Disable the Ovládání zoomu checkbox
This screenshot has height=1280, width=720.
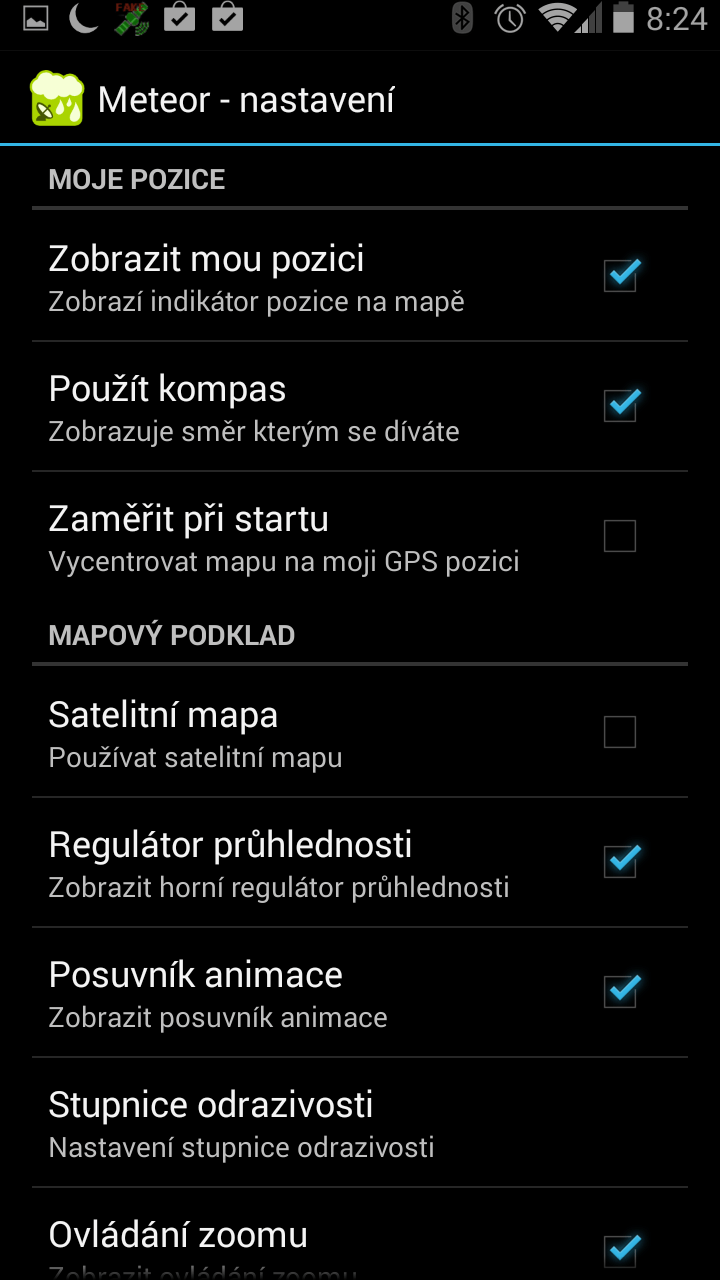coord(621,1250)
